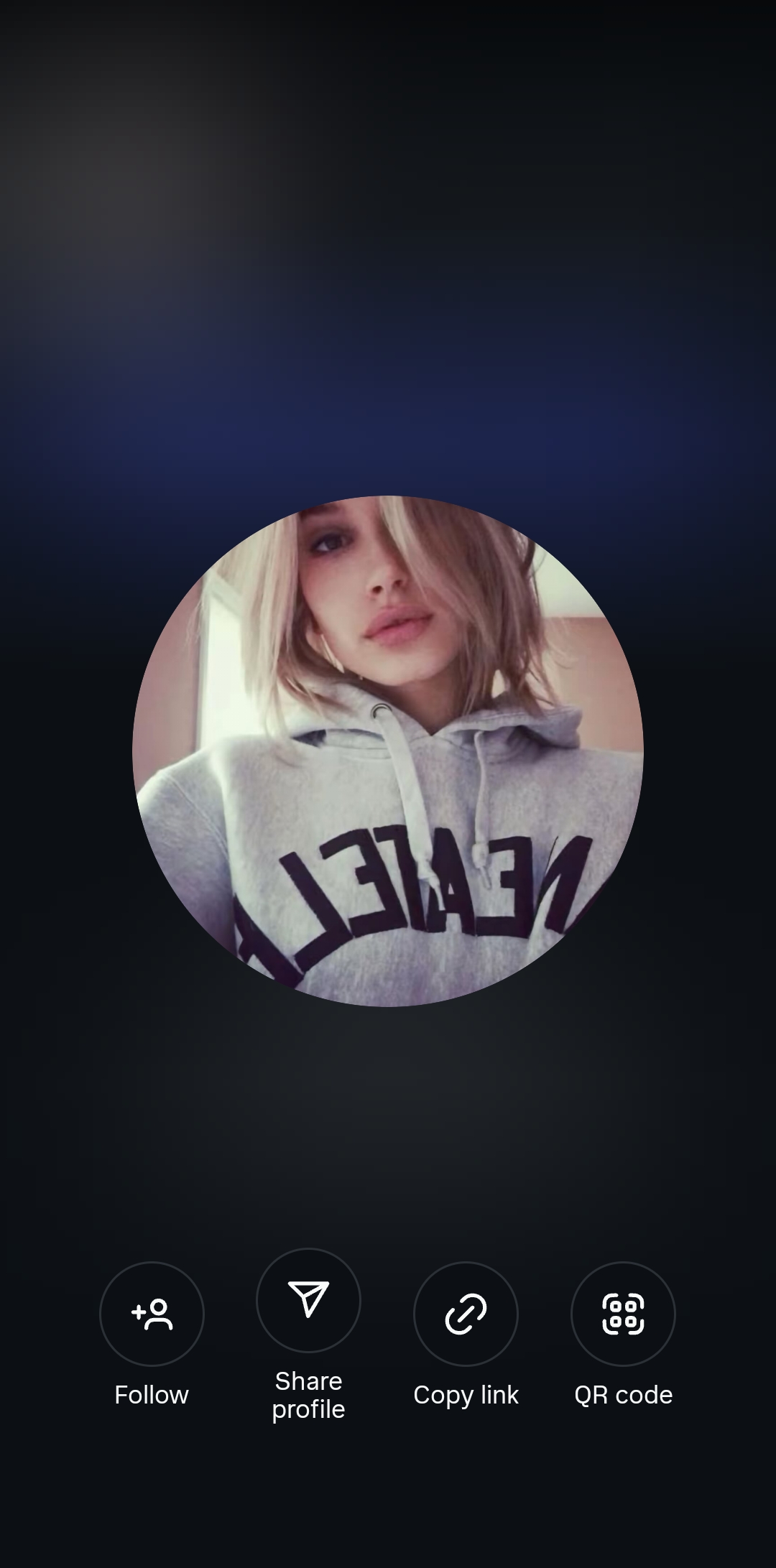Open the QR code option
Screen dimensions: 776x1568
pyautogui.click(x=623, y=1314)
